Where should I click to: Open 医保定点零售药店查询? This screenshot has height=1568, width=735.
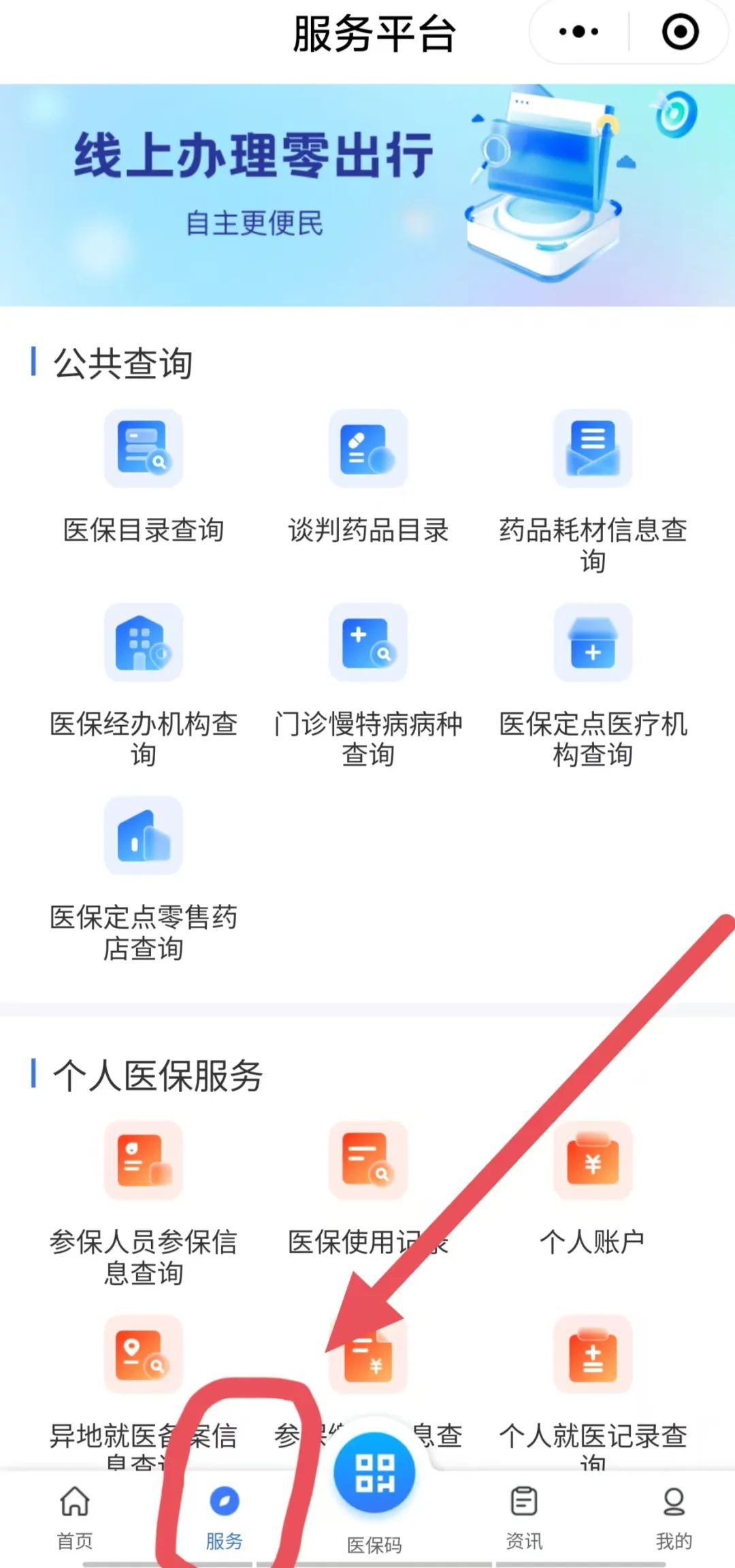144,879
